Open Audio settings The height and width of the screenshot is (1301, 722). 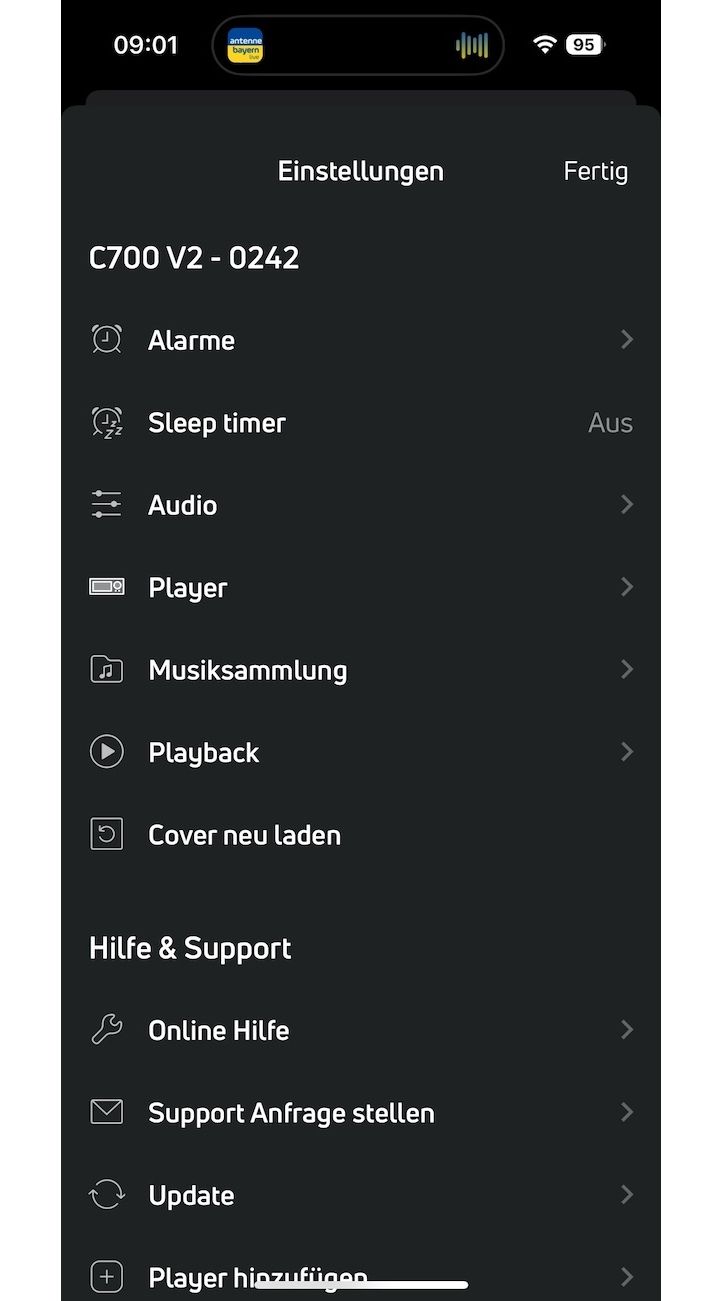[360, 505]
